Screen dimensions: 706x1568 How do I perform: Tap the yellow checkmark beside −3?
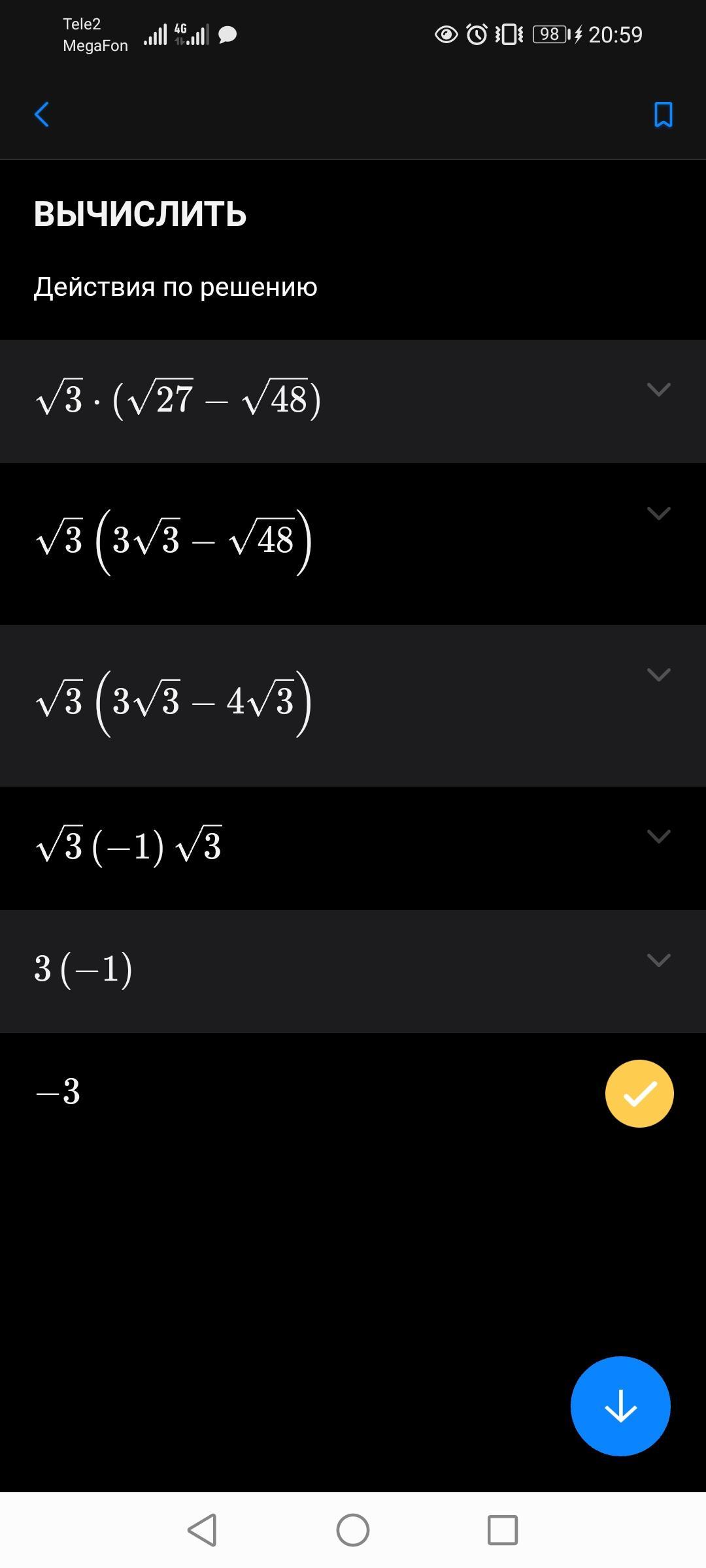639,1094
